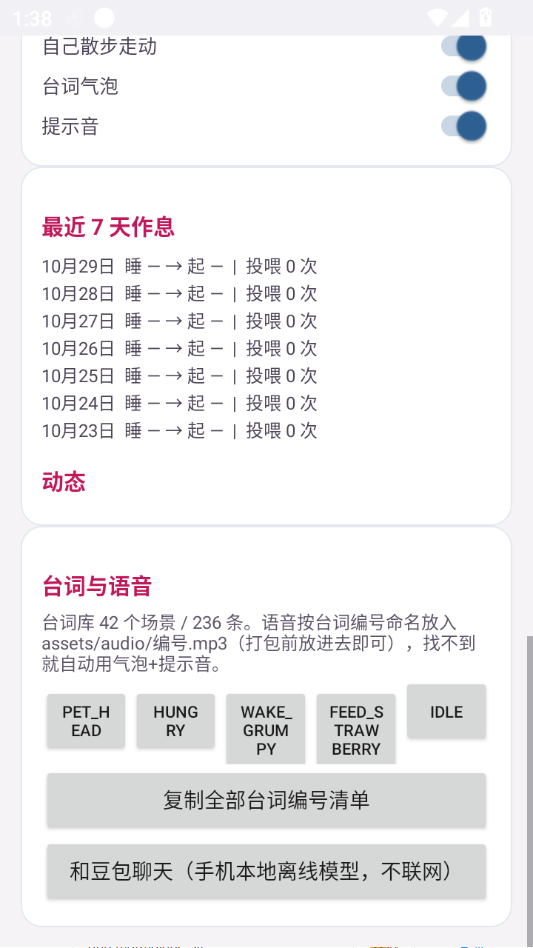
Task: Copy all line IDs via 复制全部台词编号清单
Action: tap(266, 800)
